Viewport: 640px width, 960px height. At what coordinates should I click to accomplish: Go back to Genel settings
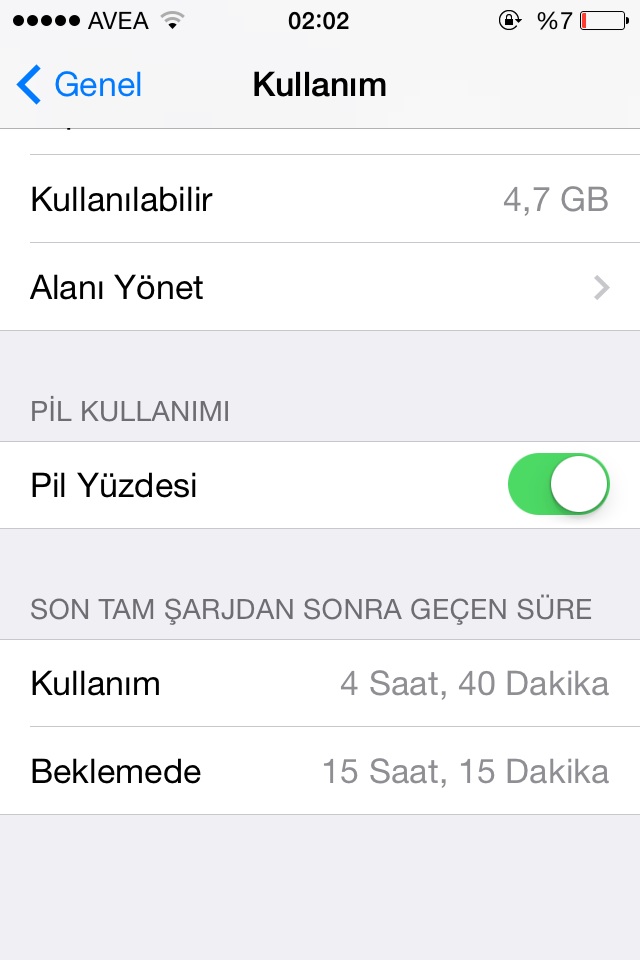[x=80, y=85]
